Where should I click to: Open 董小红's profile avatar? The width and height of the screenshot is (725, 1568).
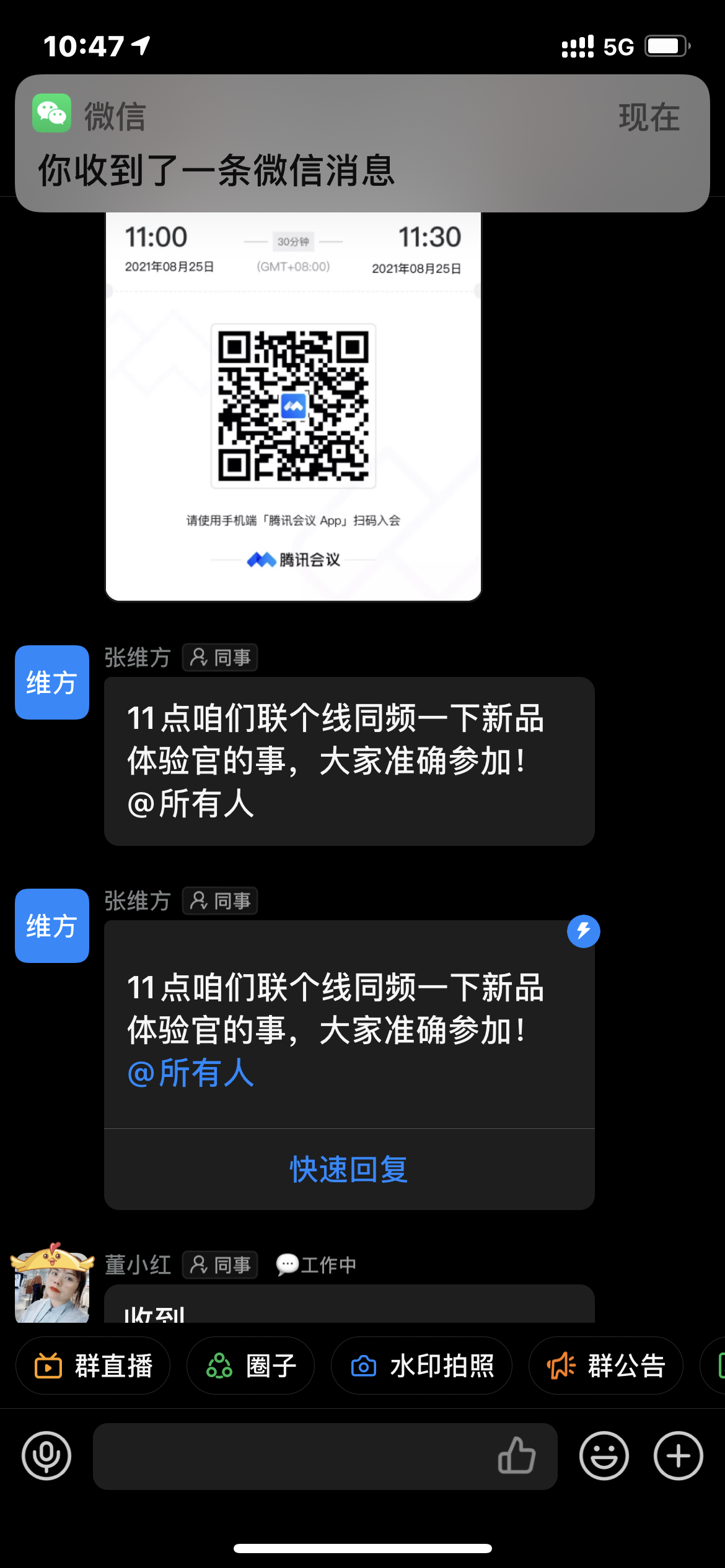pyautogui.click(x=52, y=1284)
